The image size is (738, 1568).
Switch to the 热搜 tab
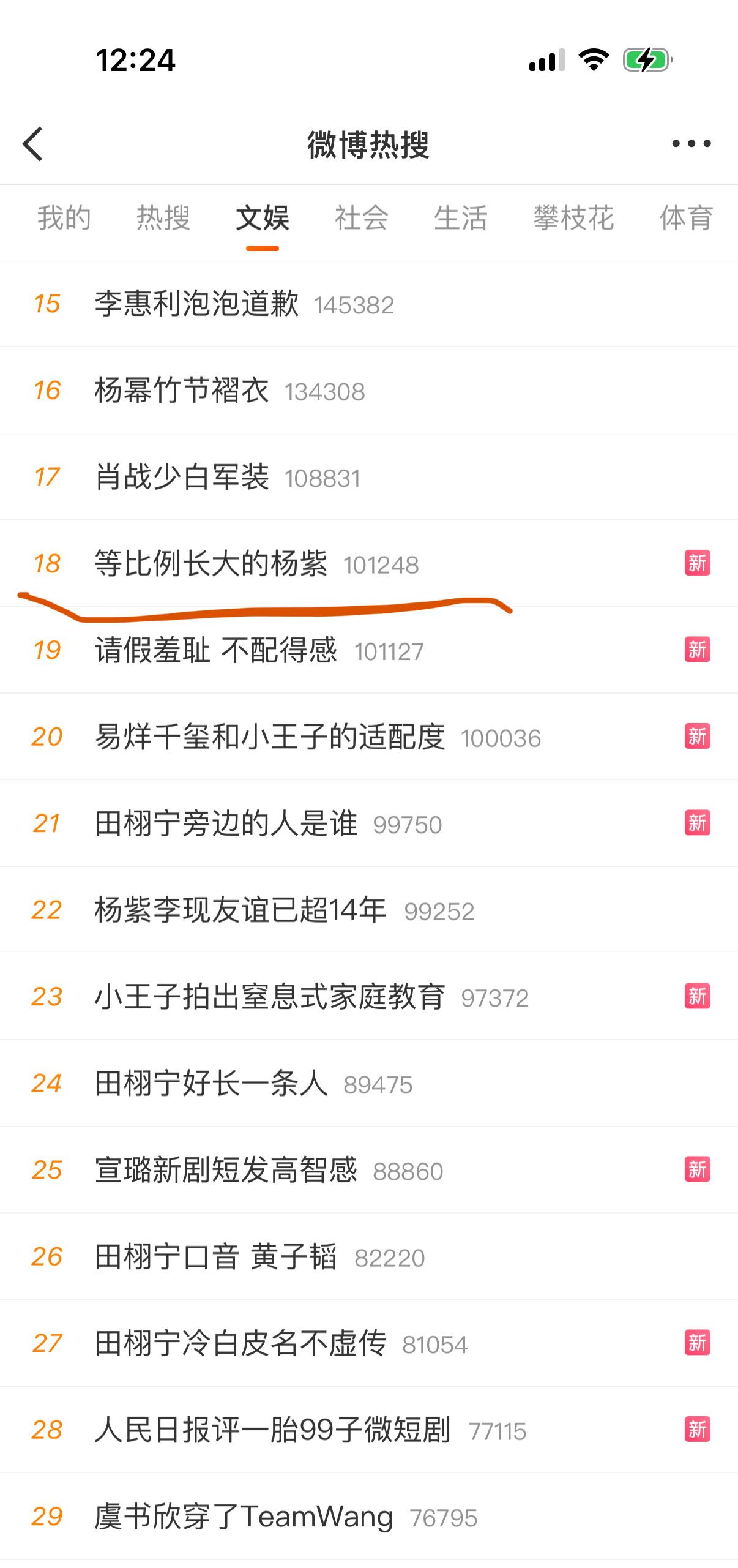[x=163, y=219]
